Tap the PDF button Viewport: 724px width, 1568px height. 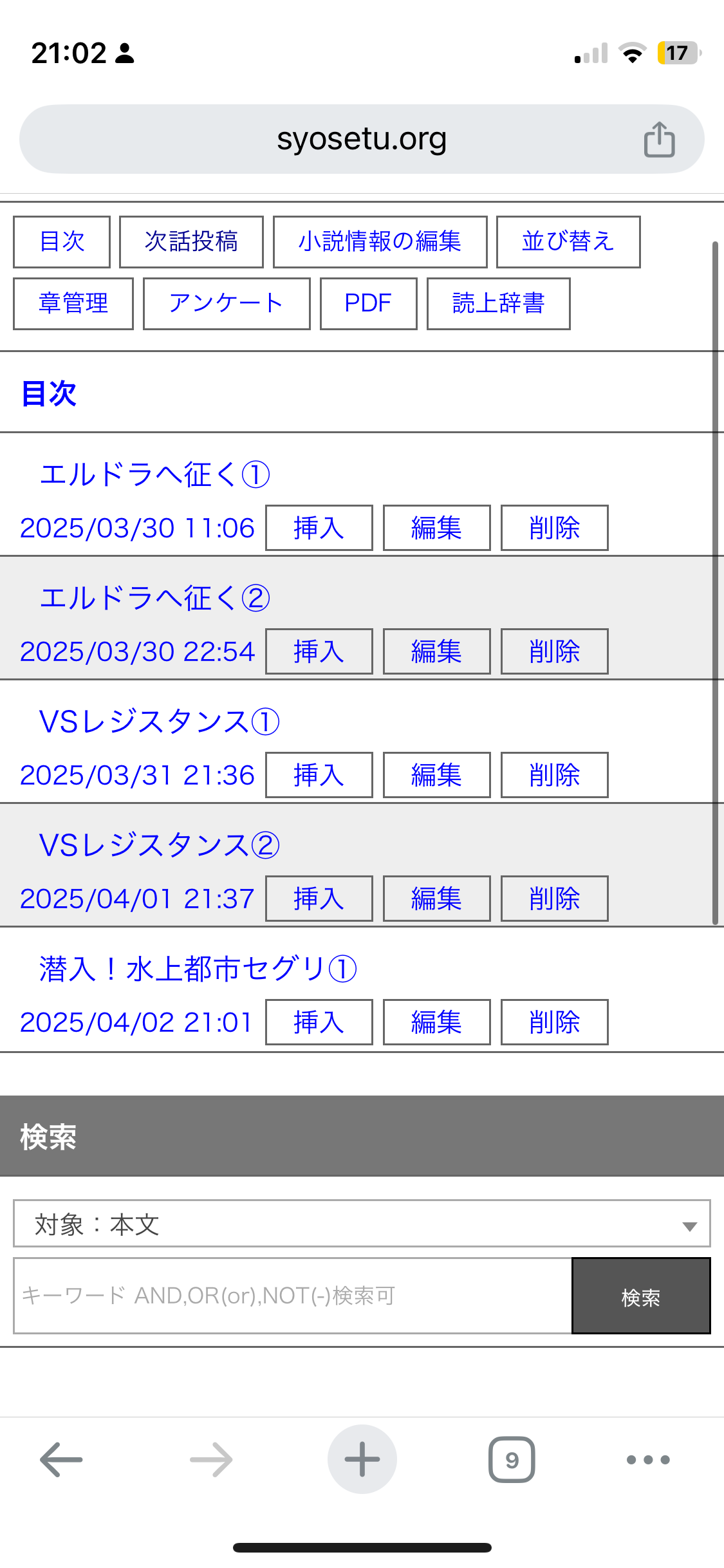pyautogui.click(x=368, y=303)
